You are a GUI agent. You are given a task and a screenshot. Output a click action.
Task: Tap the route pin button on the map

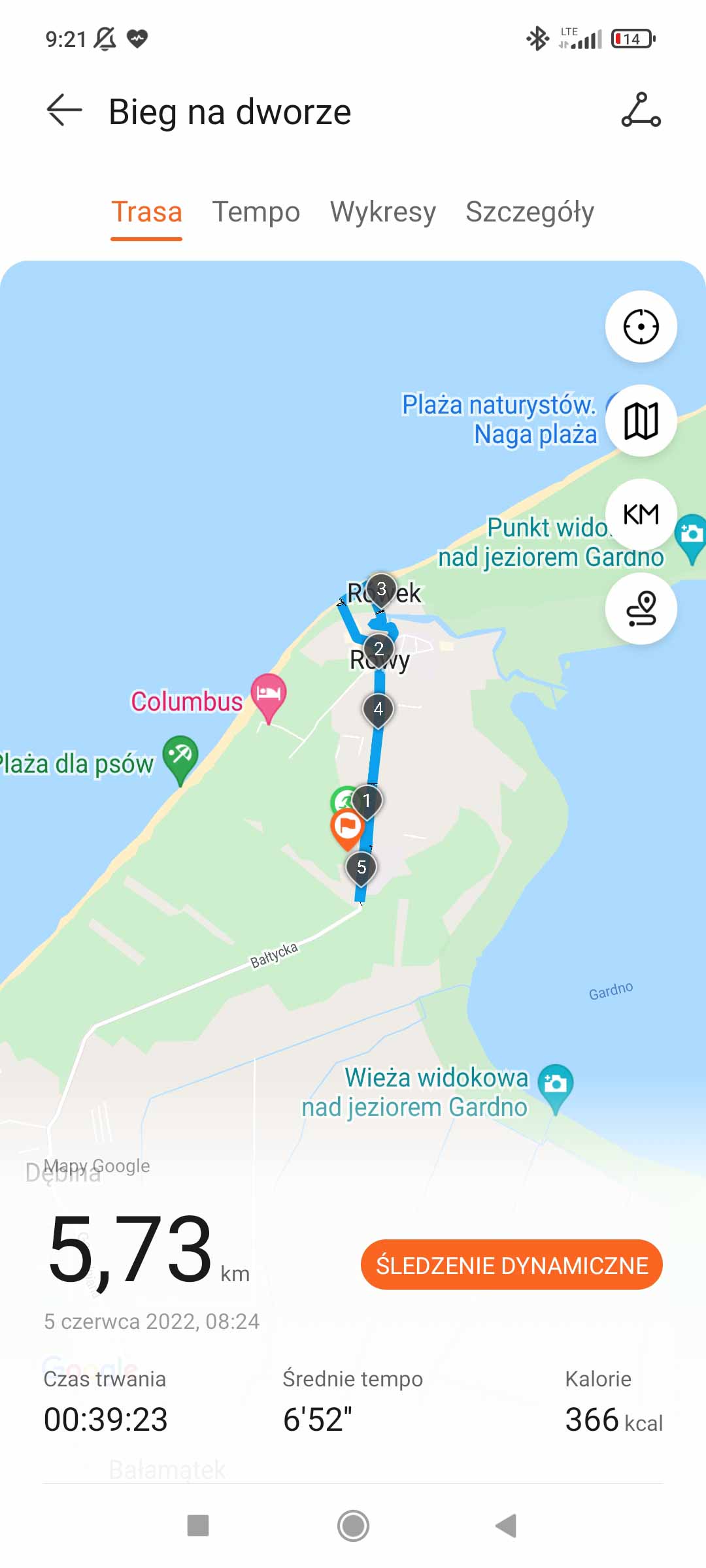[641, 609]
